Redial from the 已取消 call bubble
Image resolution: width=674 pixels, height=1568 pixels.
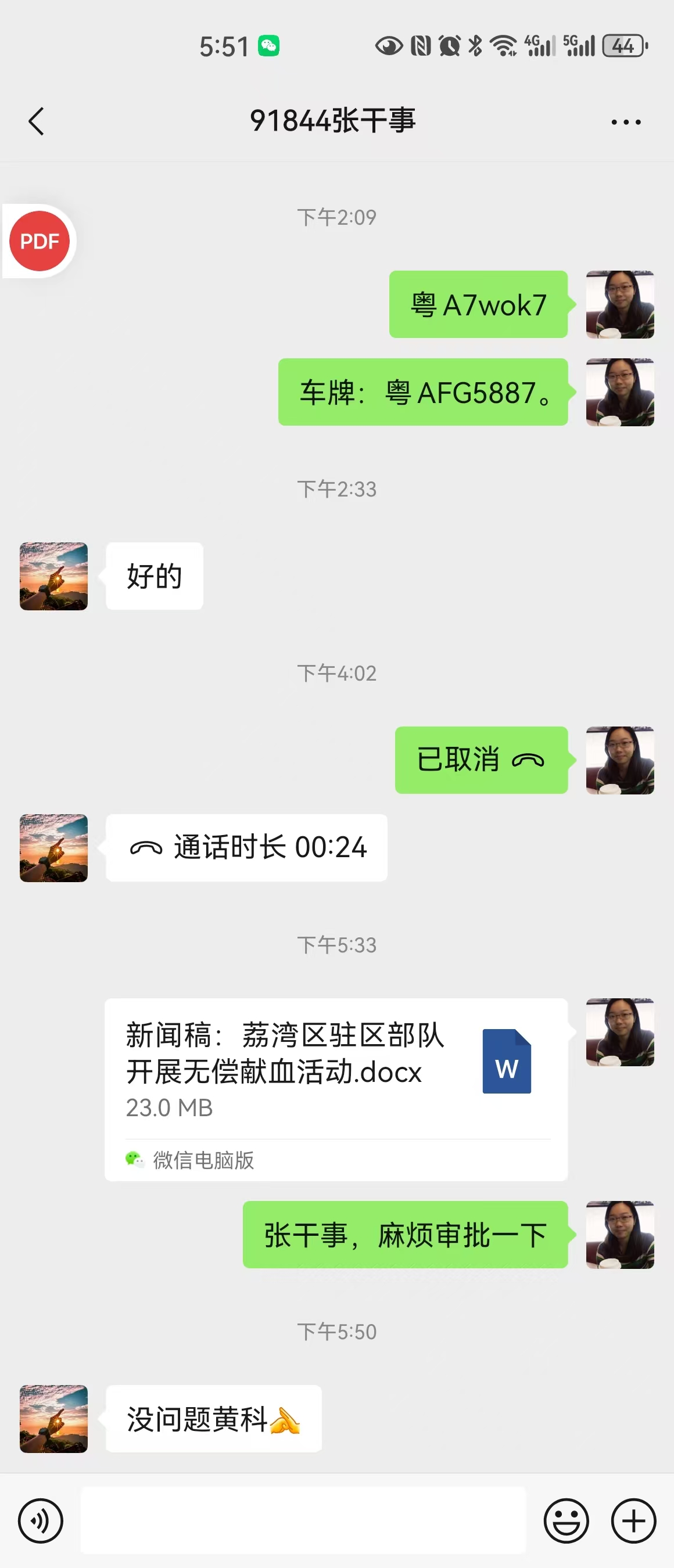[x=481, y=760]
